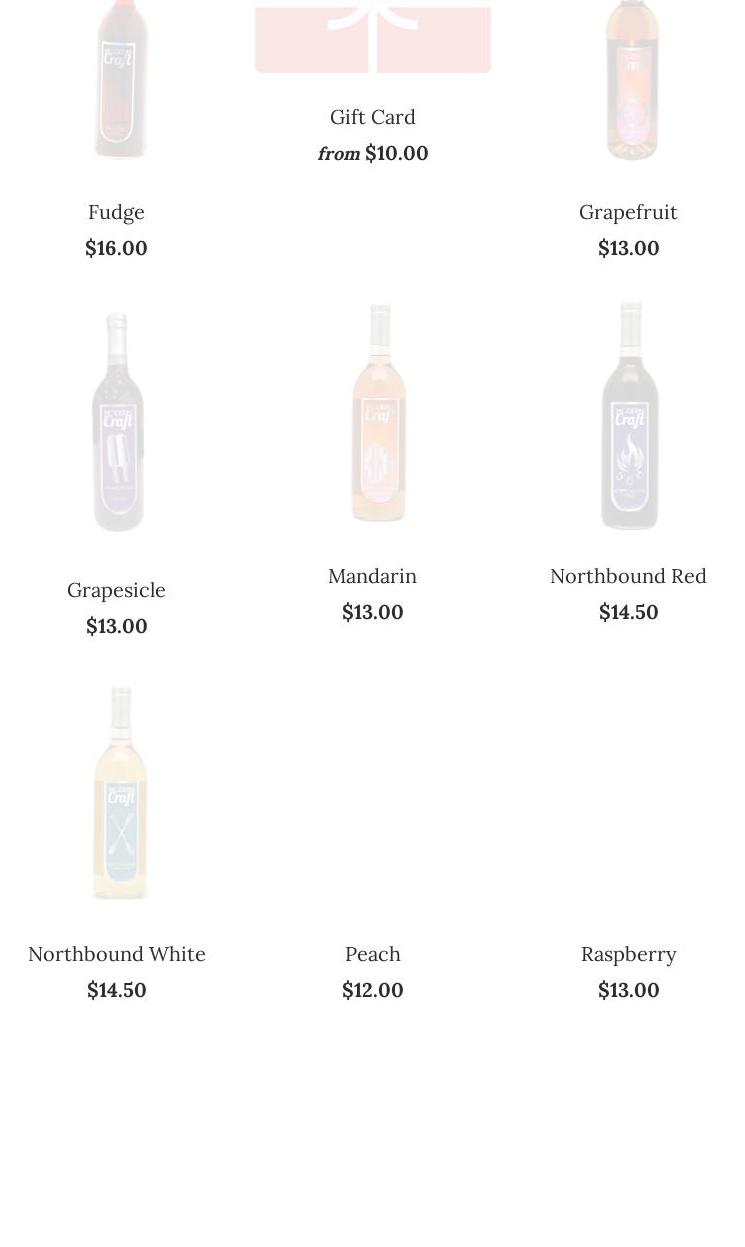This screenshot has height=1247, width=745.
Task: Open the Peach wine product
Action: (x=372, y=954)
